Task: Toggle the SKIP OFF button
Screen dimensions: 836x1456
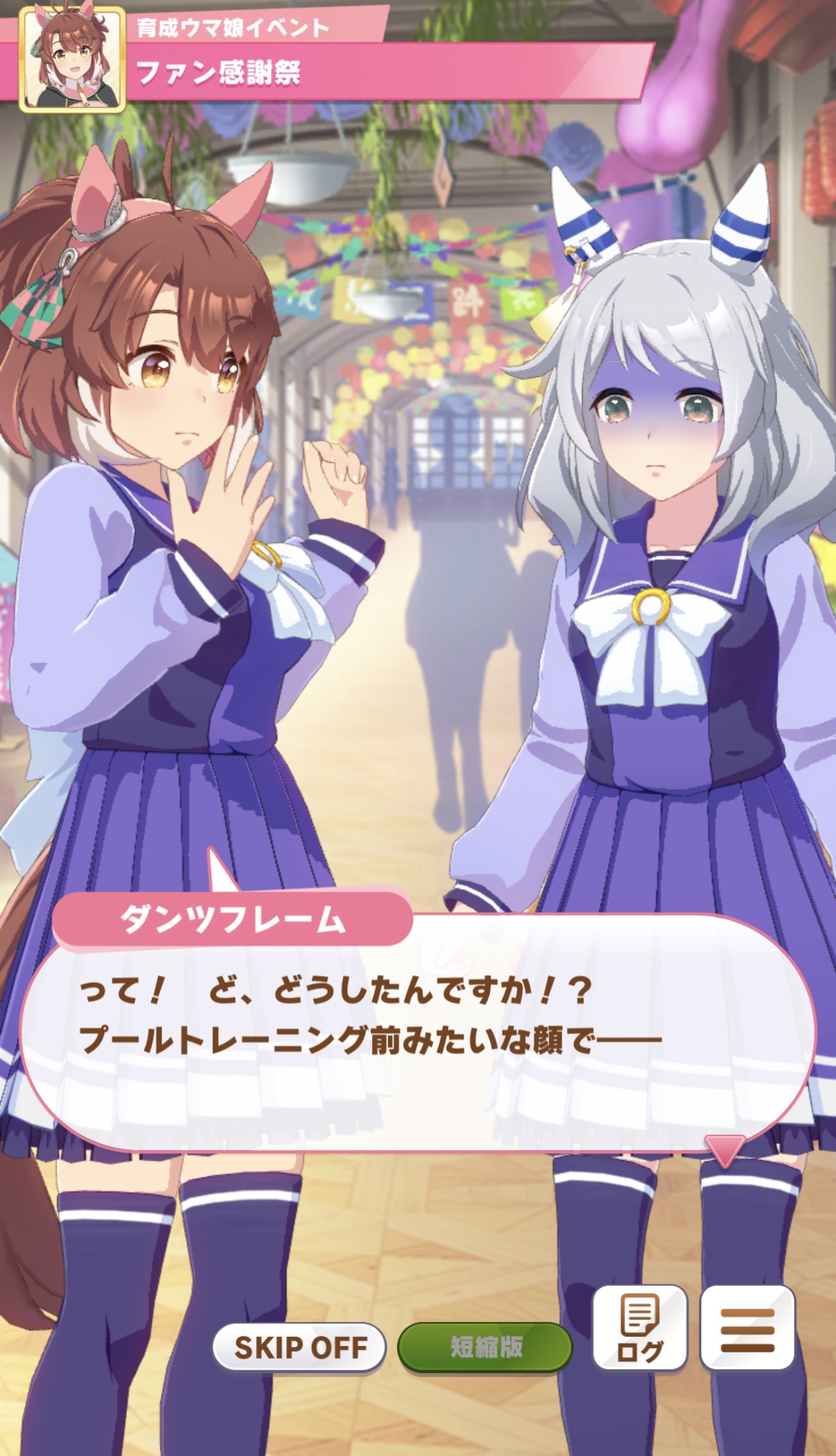Action: (299, 1347)
